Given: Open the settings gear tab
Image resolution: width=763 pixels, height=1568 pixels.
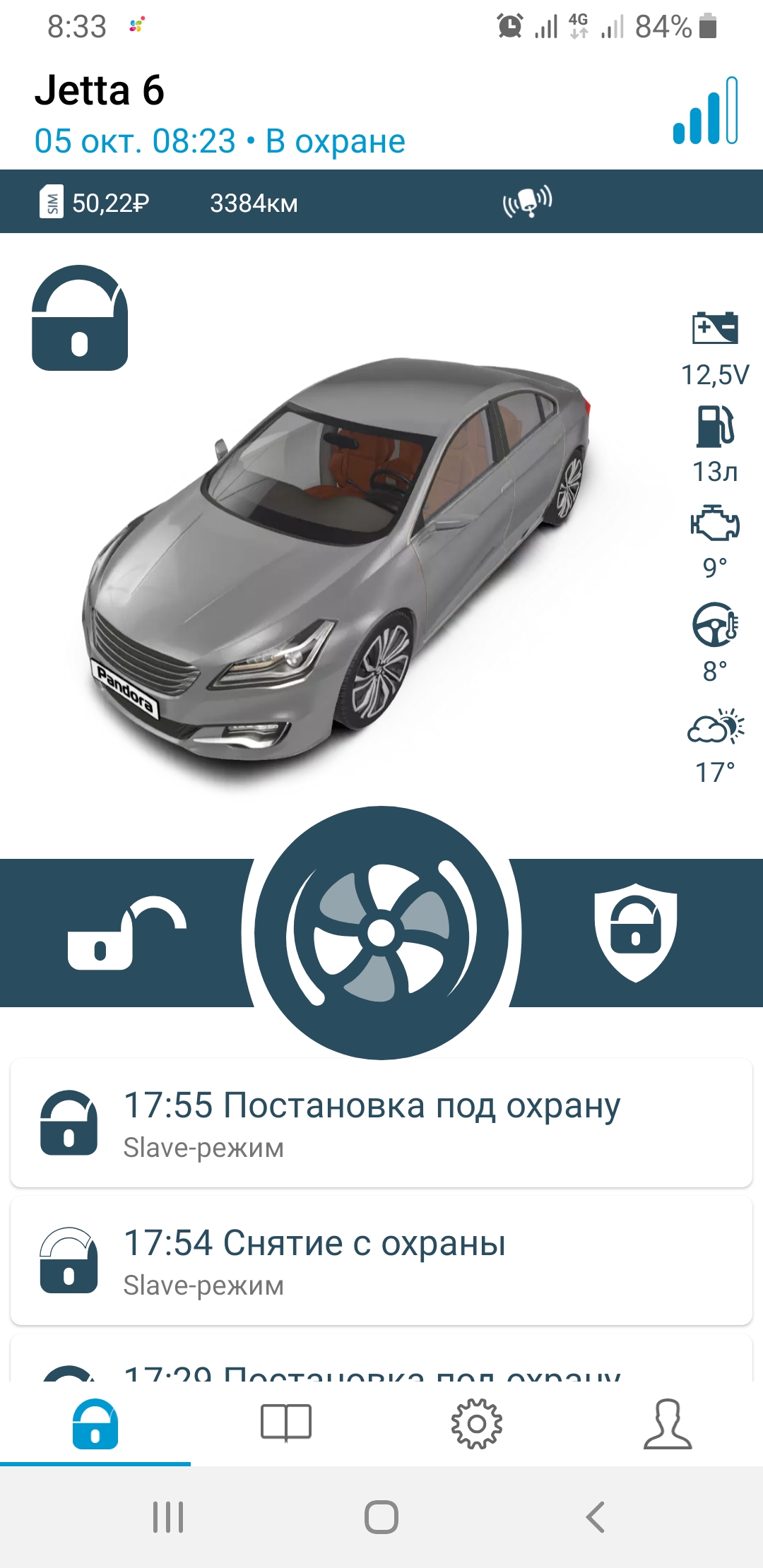Looking at the screenshot, I should [x=477, y=1423].
